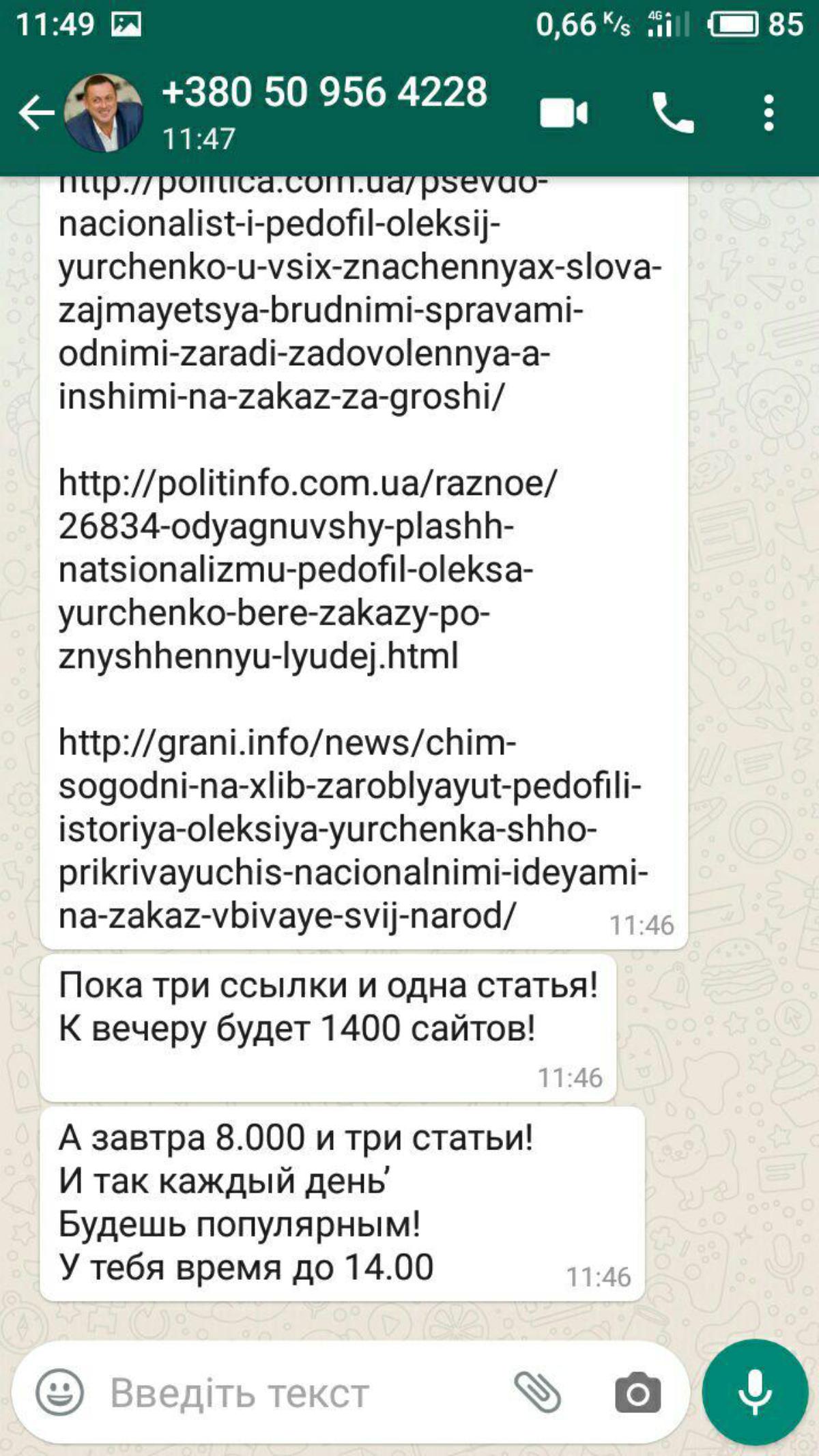Open the emoji picker
Screen dimensions: 819x1456
tap(60, 1393)
